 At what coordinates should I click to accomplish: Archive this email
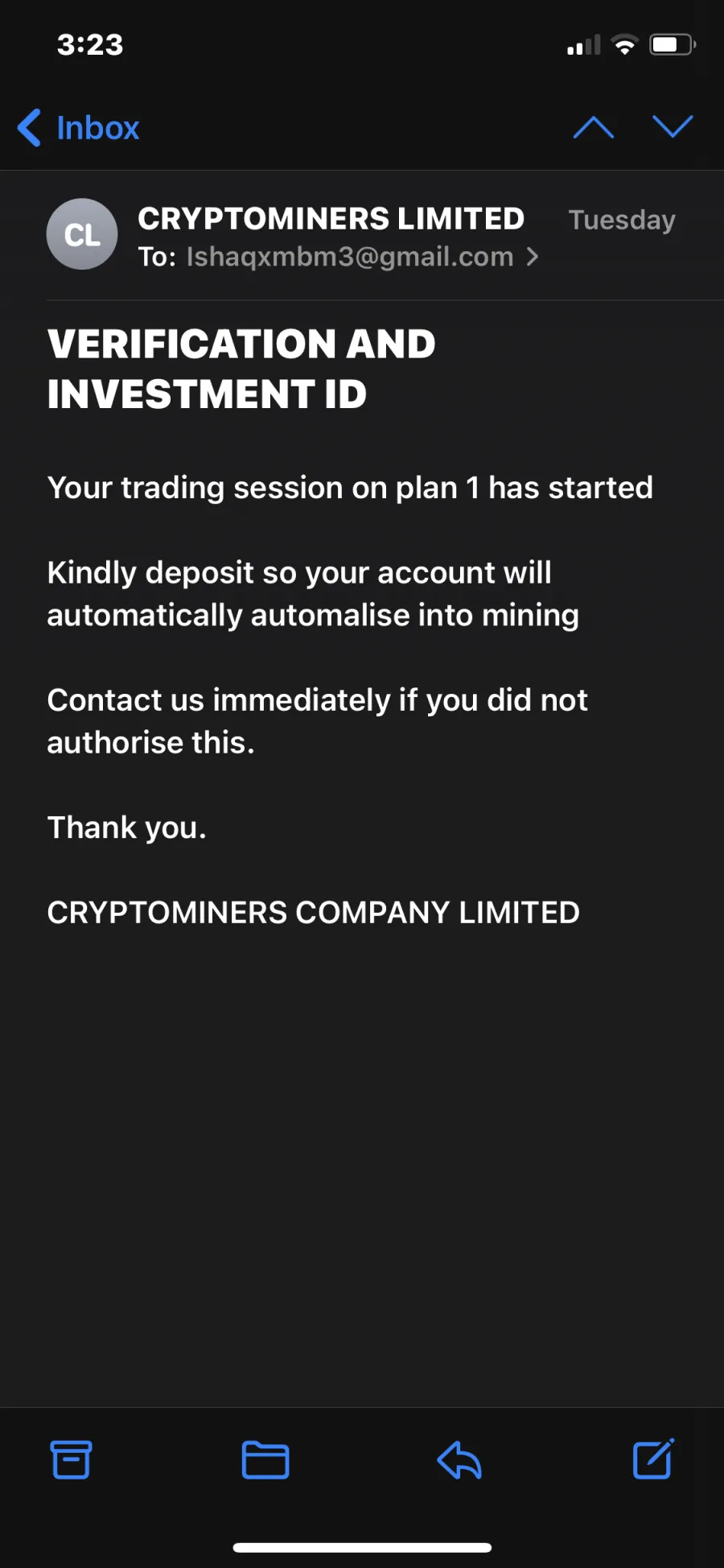(x=72, y=1459)
